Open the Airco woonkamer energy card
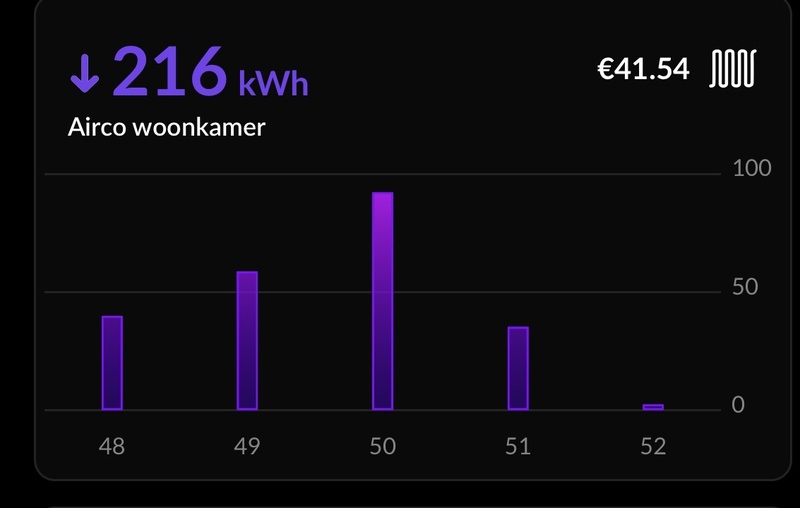The width and height of the screenshot is (800, 508). click(x=167, y=128)
